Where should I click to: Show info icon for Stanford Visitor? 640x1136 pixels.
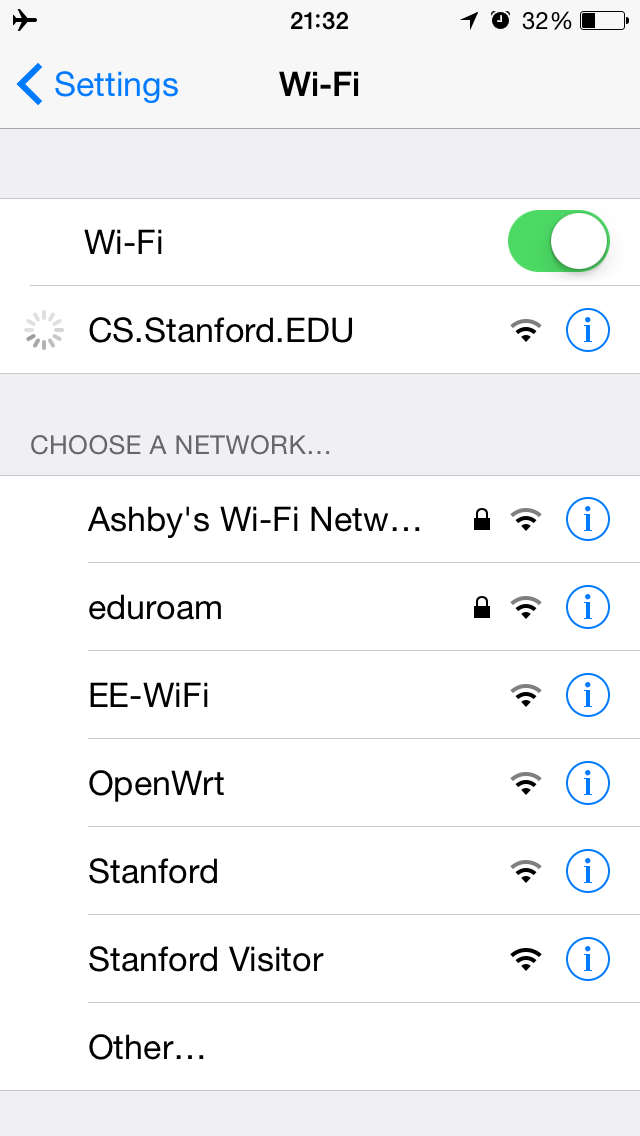click(587, 959)
